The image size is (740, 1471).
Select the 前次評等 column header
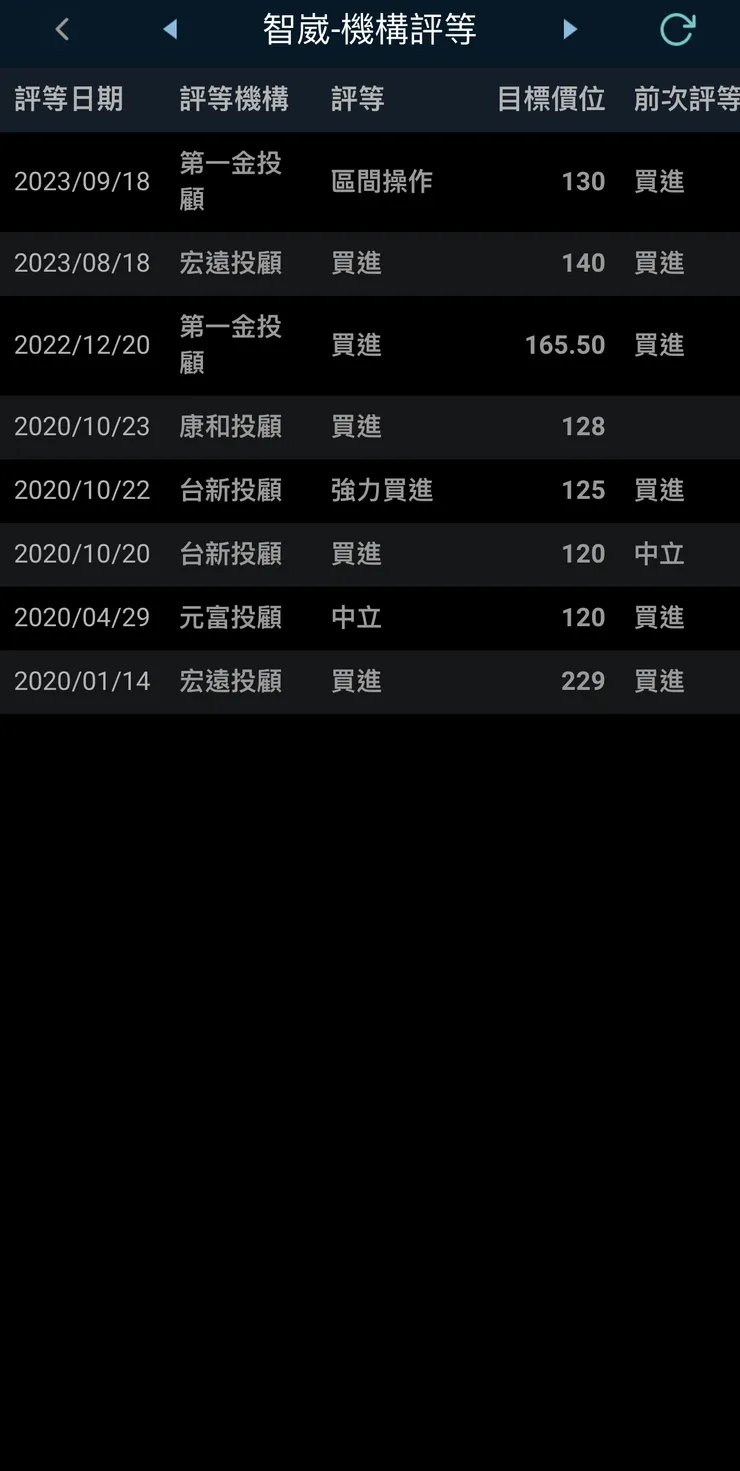click(685, 99)
